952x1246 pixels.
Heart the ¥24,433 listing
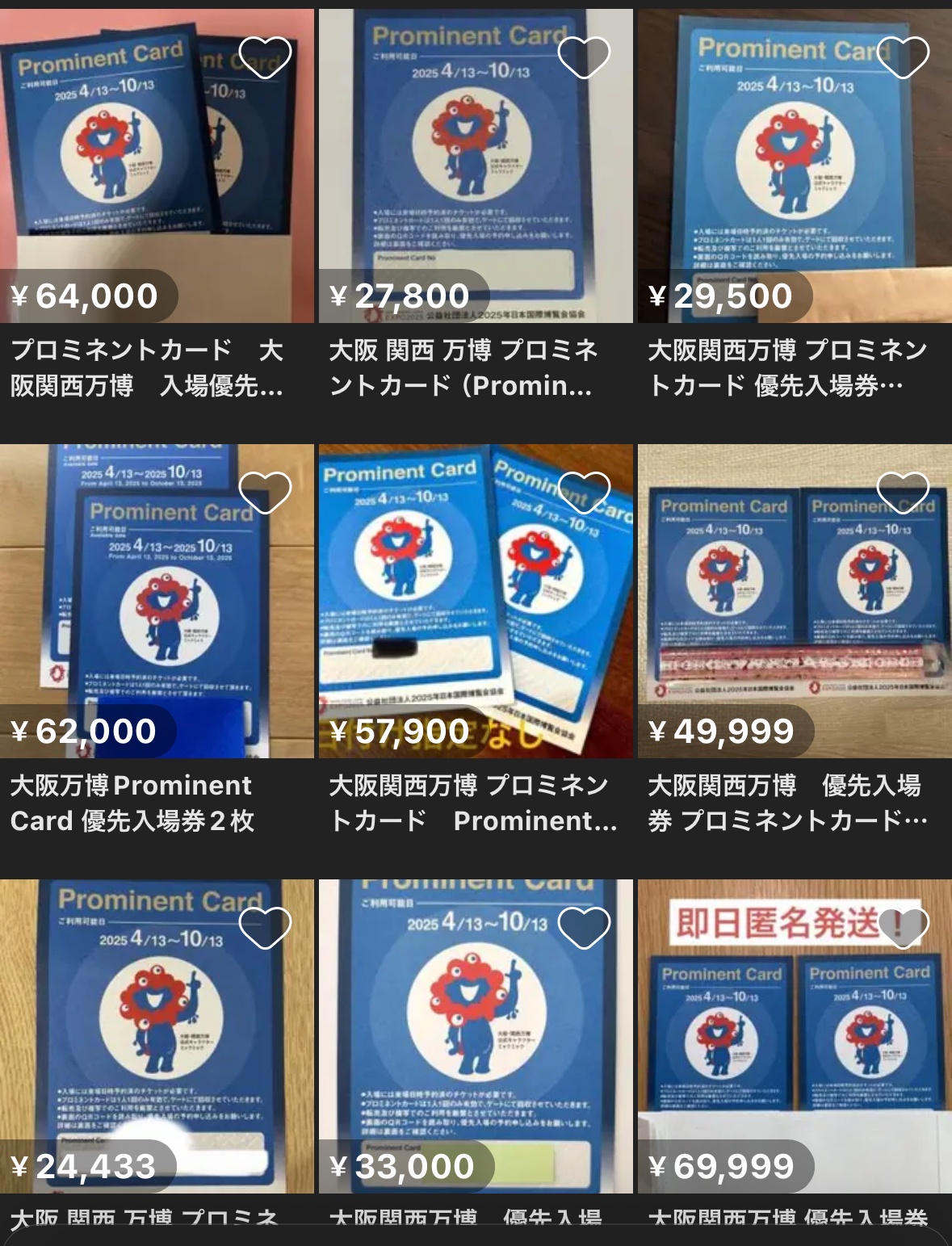[265, 928]
